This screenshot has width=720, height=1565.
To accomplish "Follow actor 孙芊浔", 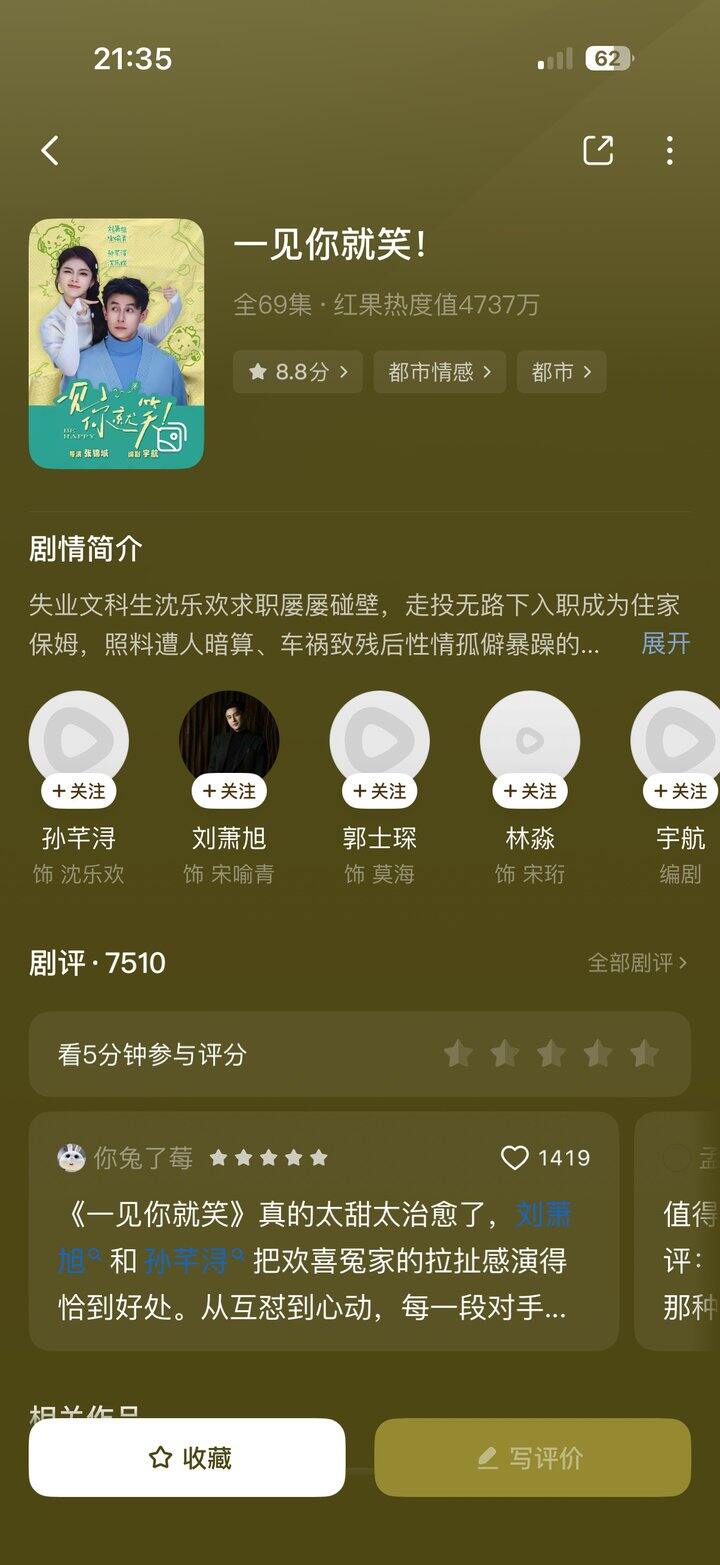I will point(79,791).
